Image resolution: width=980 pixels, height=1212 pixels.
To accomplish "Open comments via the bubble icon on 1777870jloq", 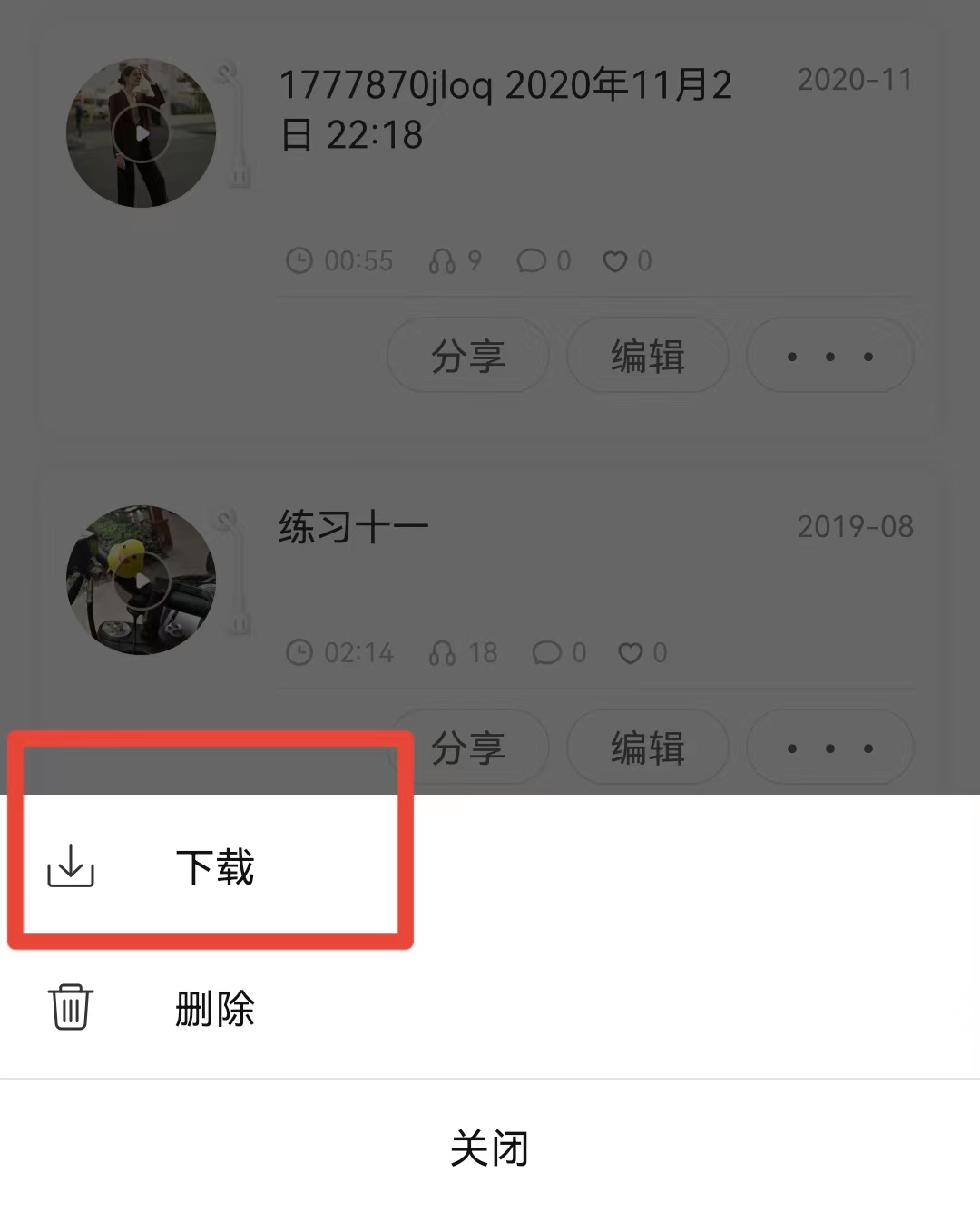I will tap(534, 261).
